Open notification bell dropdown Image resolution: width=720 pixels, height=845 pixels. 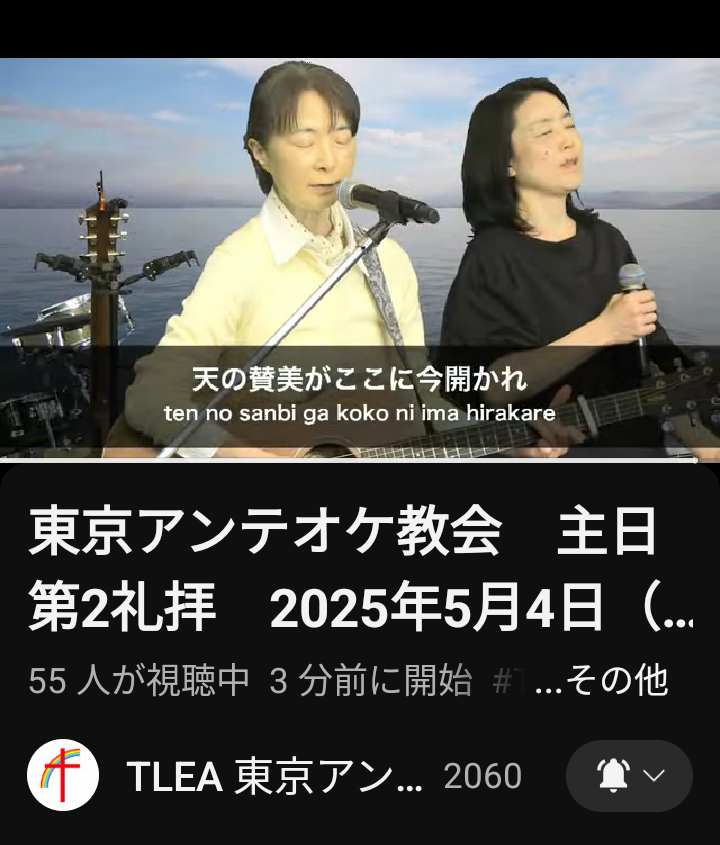629,776
